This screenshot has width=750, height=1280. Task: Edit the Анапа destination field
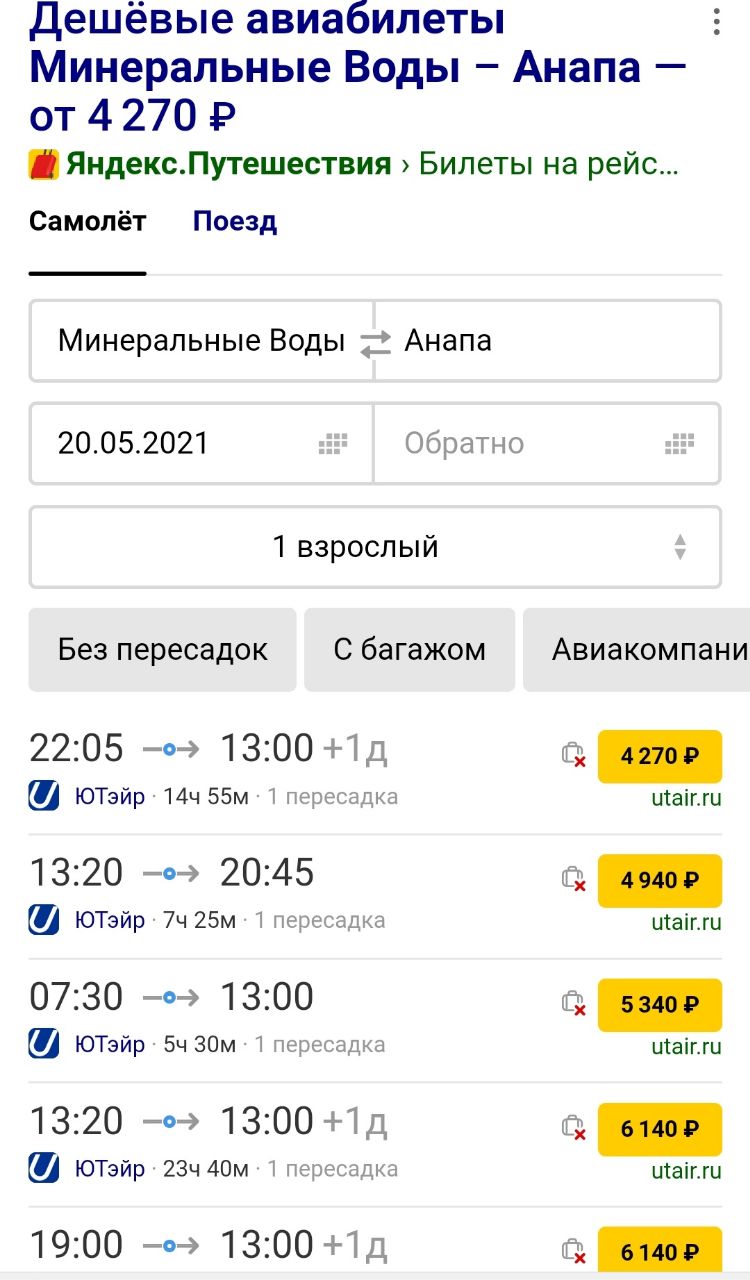[x=548, y=341]
